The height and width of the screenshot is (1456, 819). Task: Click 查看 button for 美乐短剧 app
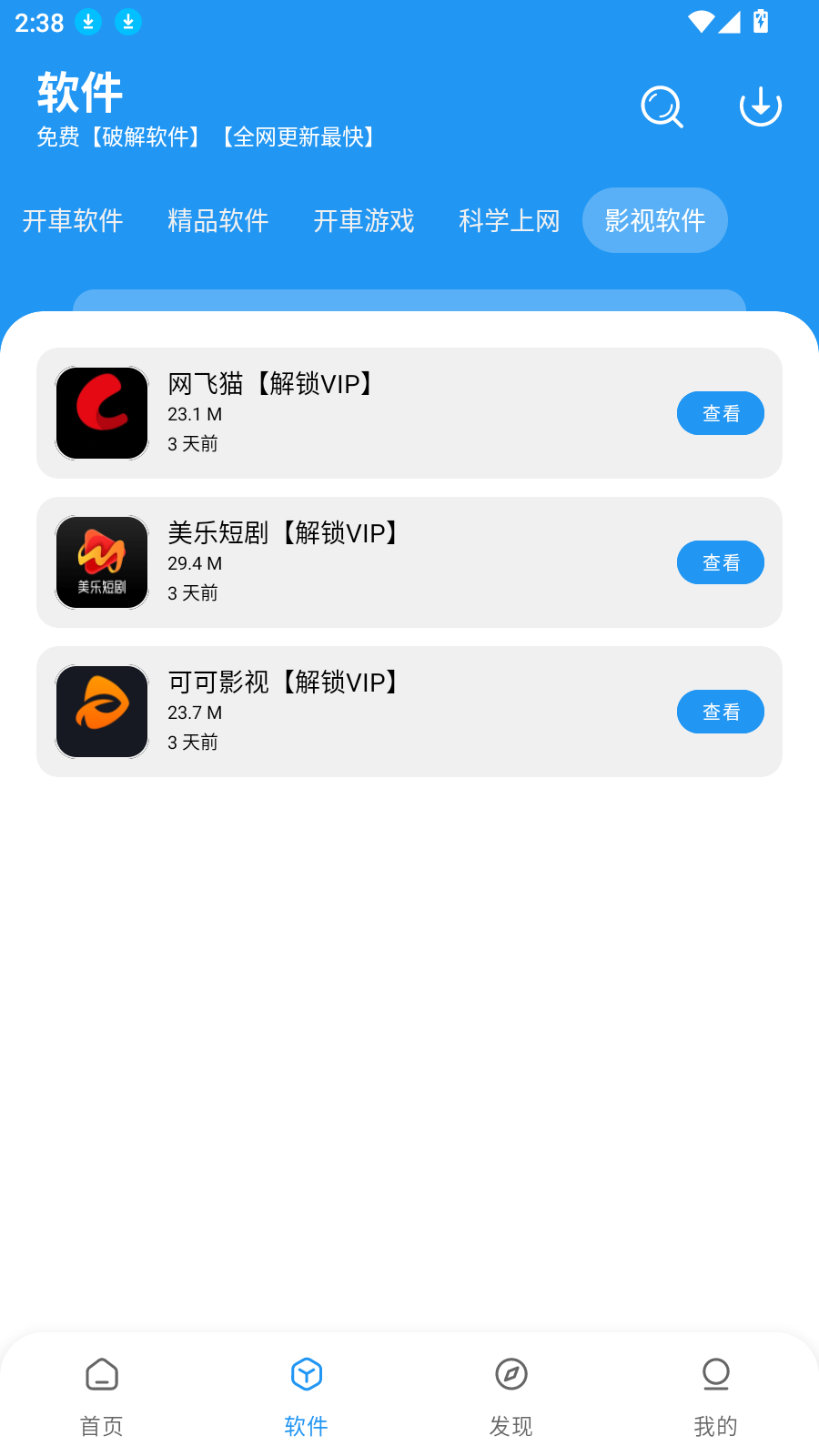[720, 562]
